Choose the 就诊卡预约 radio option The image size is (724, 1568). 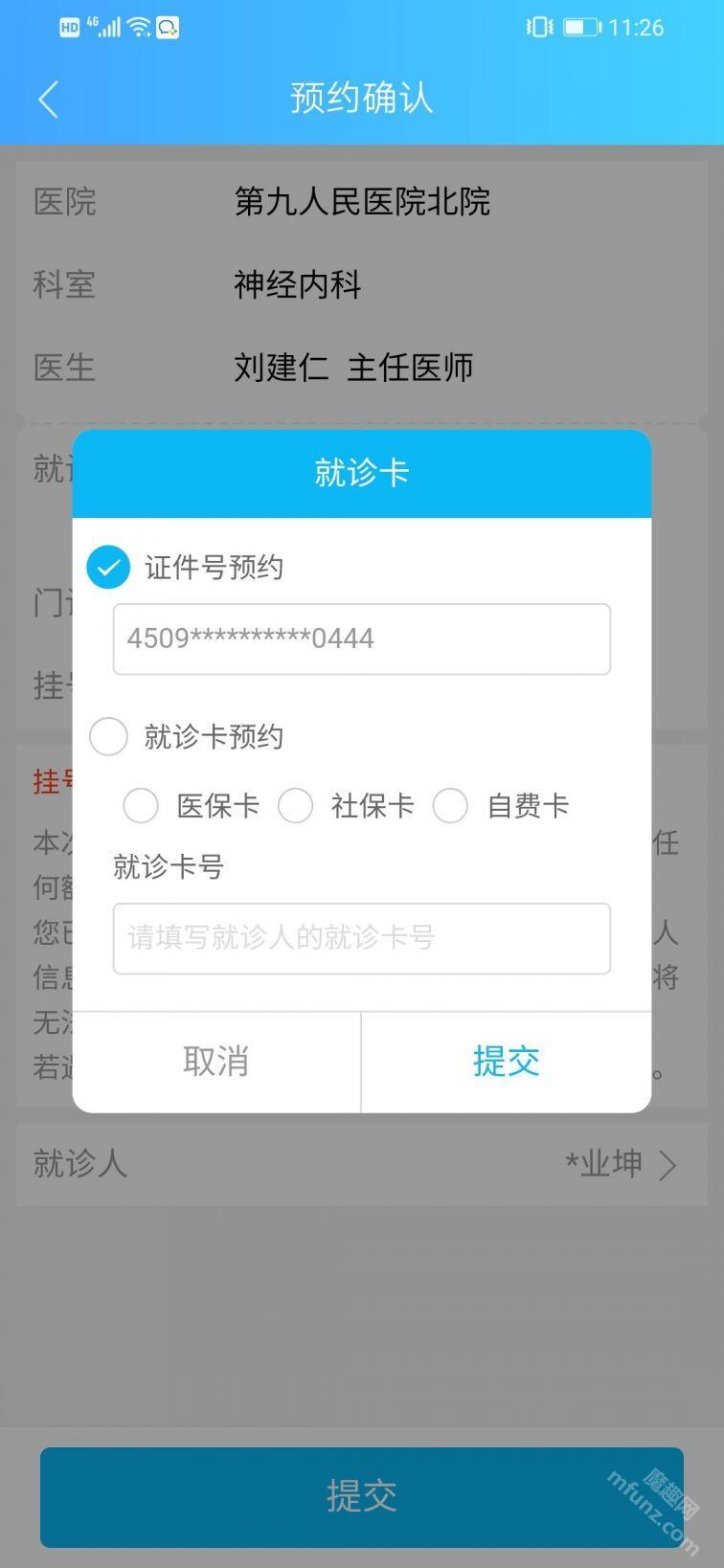pyautogui.click(x=108, y=736)
